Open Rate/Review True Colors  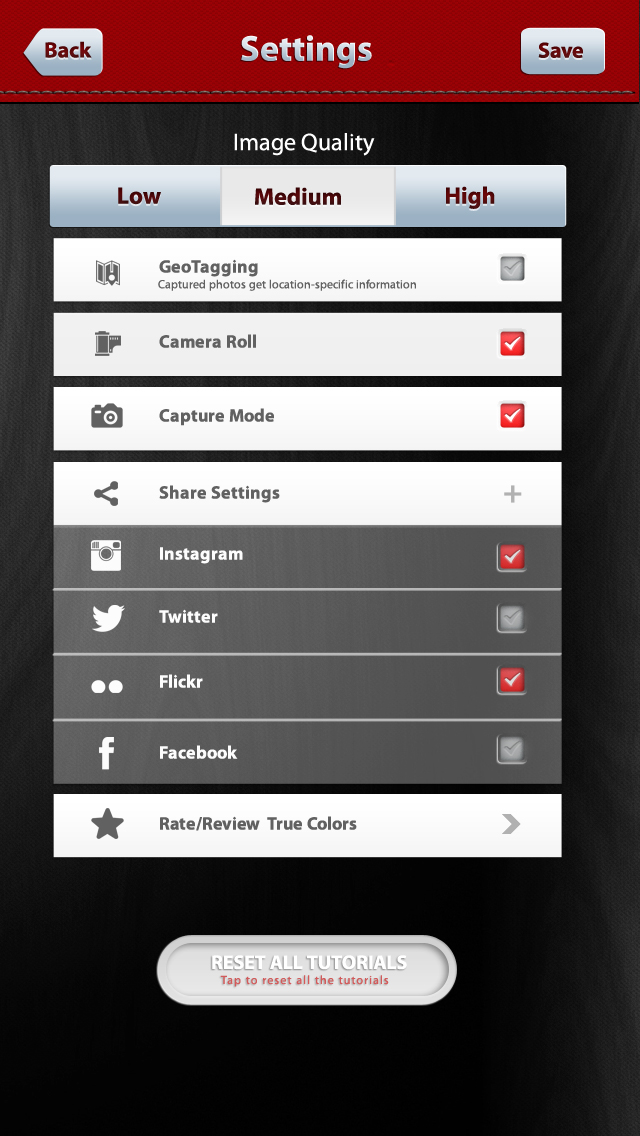307,824
